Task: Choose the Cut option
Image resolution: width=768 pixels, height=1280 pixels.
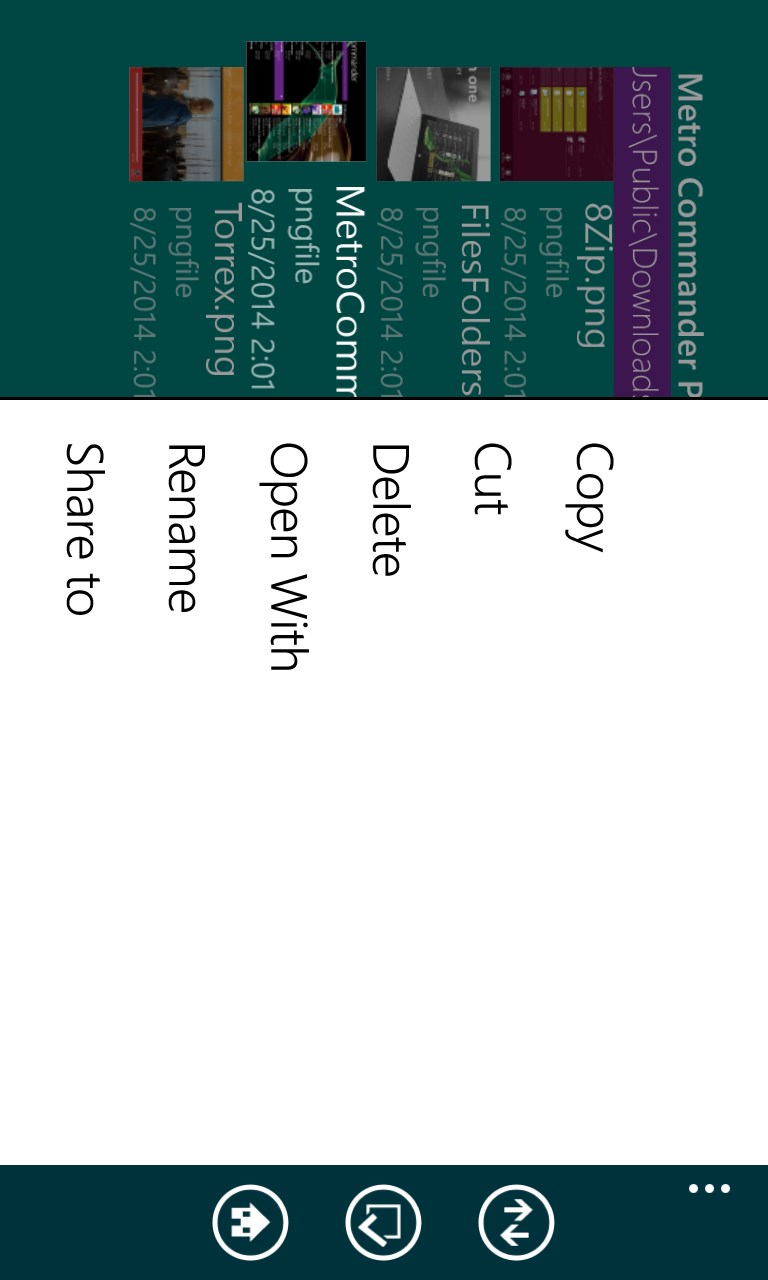Action: [x=491, y=479]
